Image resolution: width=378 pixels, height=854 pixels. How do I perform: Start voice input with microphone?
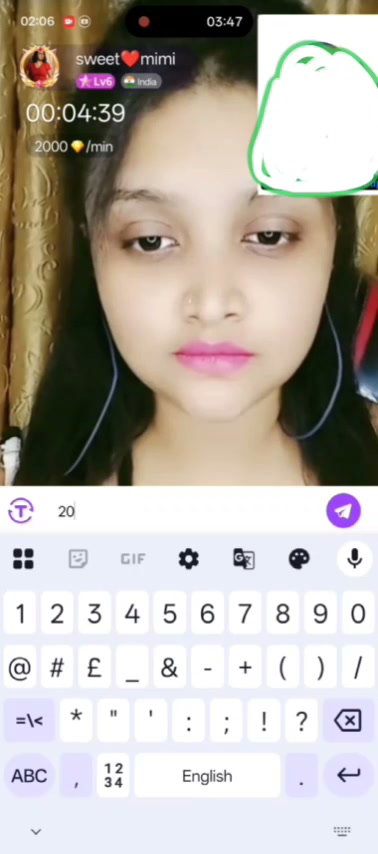[x=355, y=559]
